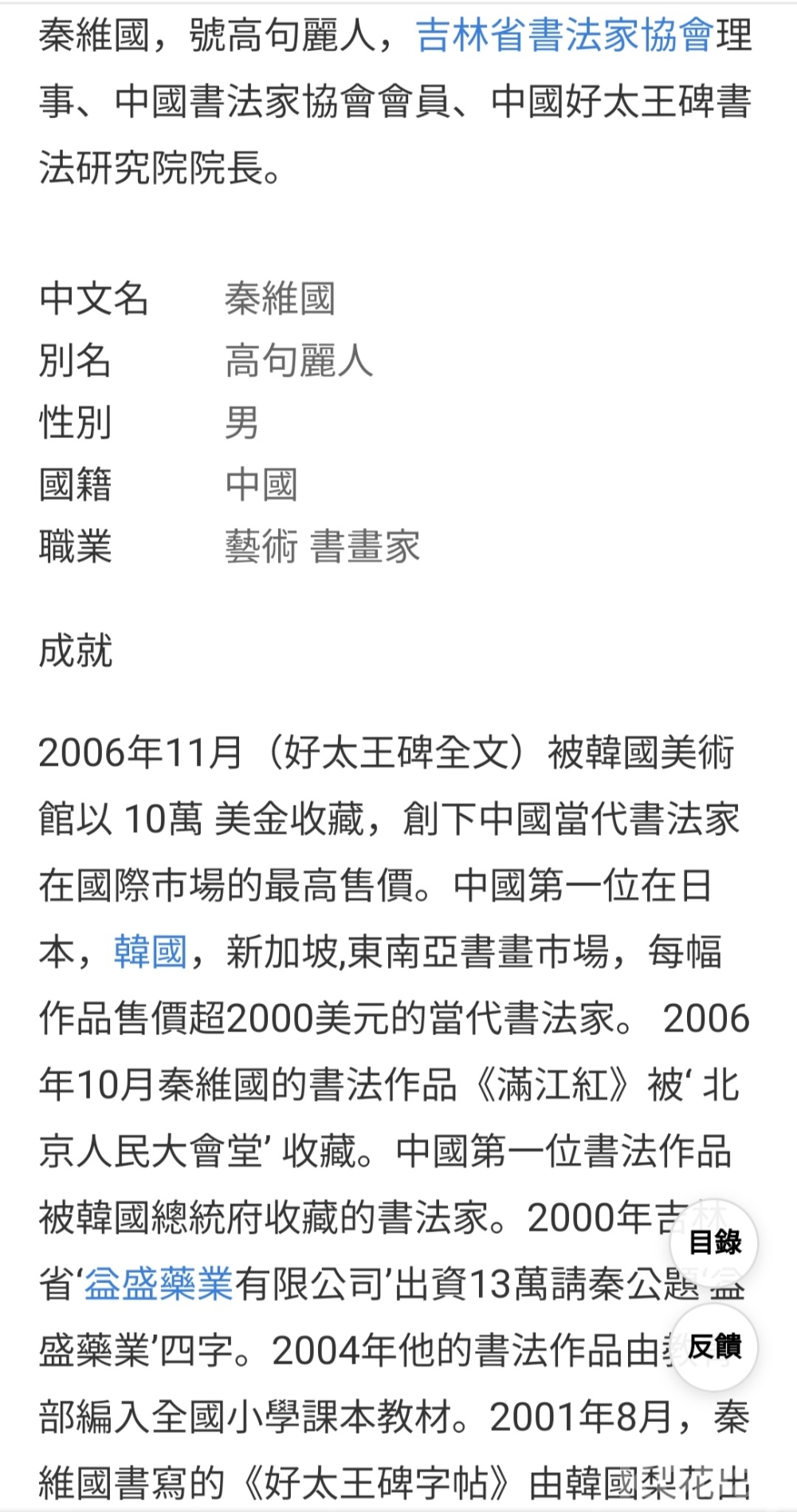Open the 目錄 table of contents button

pyautogui.click(x=715, y=1242)
